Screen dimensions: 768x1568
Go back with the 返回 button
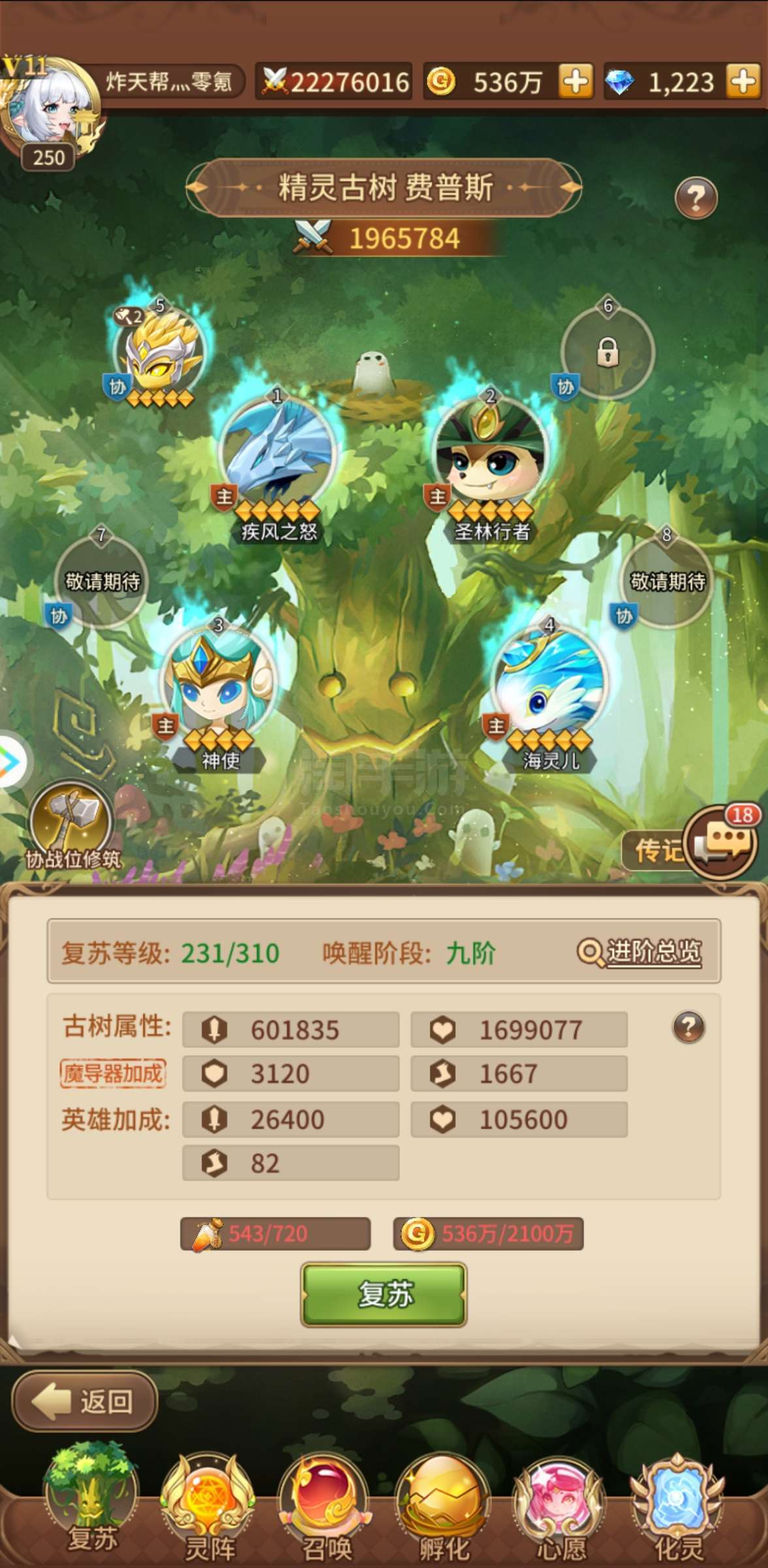(84, 1401)
